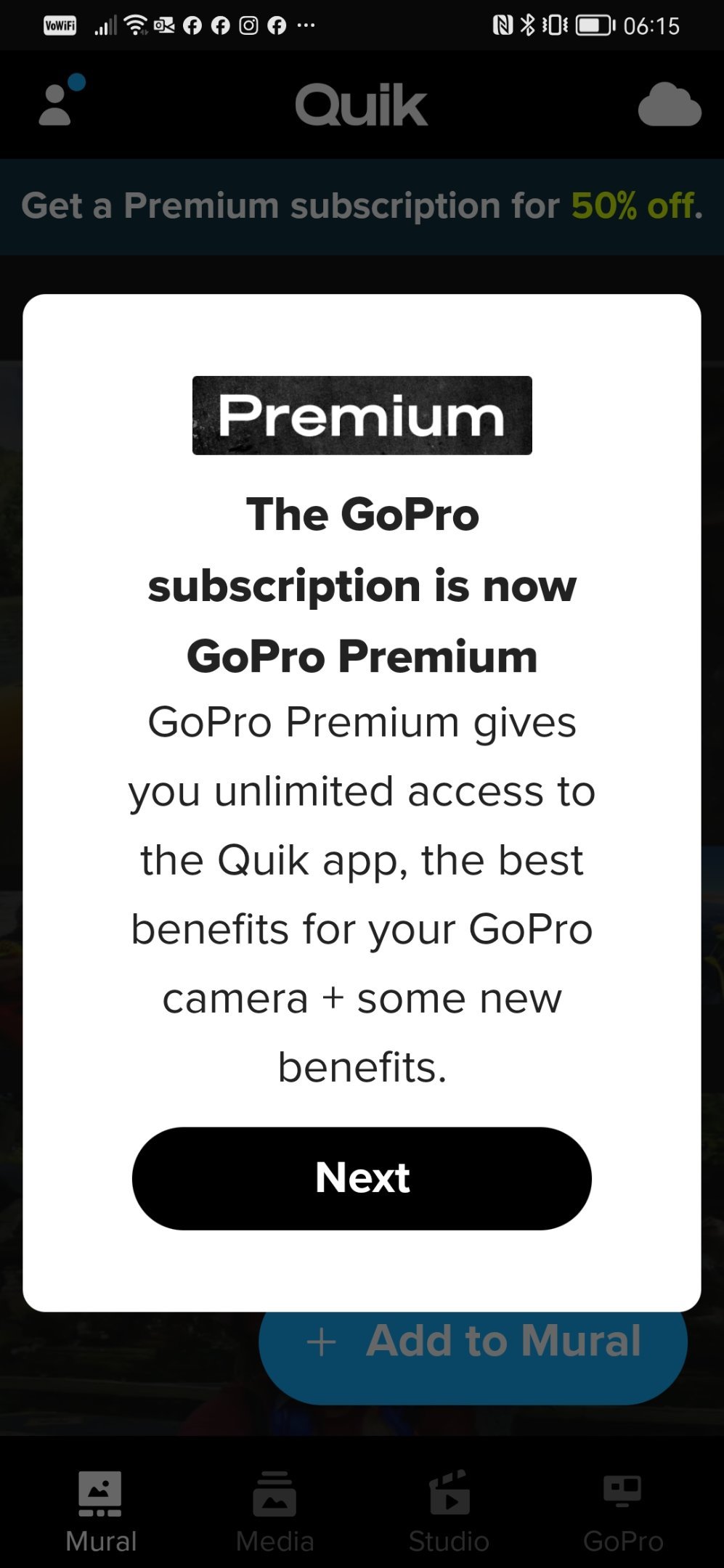Viewport: 724px width, 1568px height.
Task: Switch to the GoPro tab
Action: (623, 1512)
